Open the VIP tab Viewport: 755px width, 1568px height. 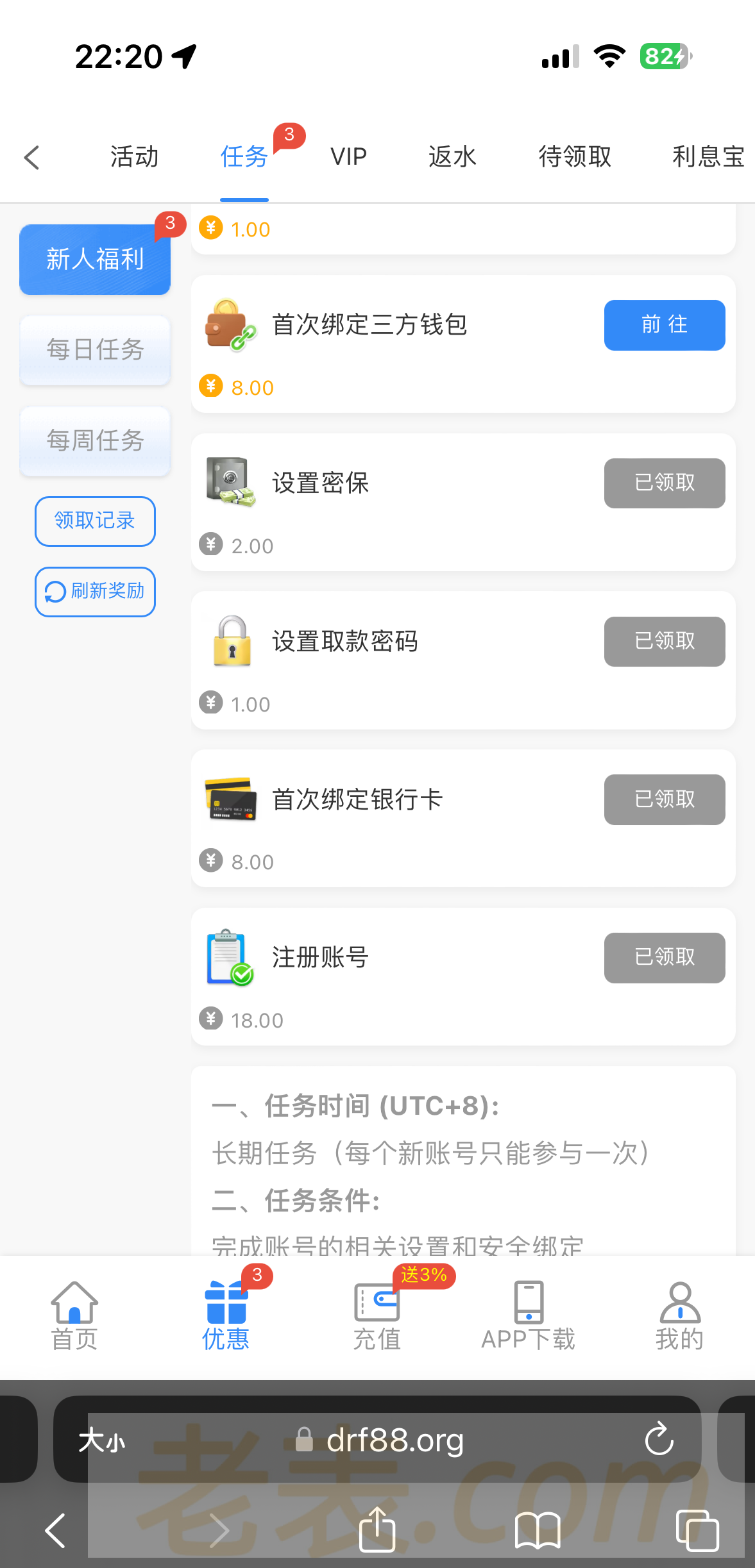[x=348, y=157]
